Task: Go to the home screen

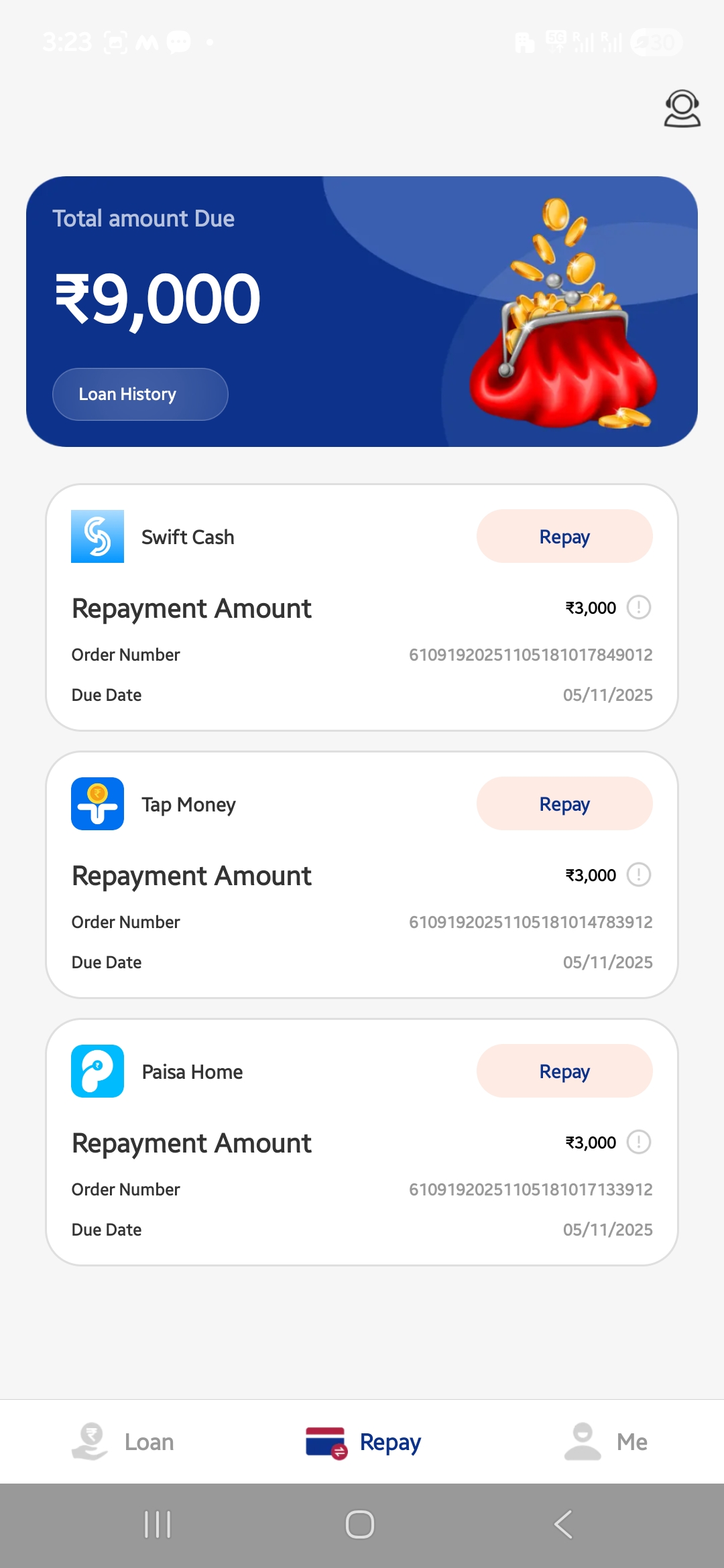Action: click(x=360, y=1524)
